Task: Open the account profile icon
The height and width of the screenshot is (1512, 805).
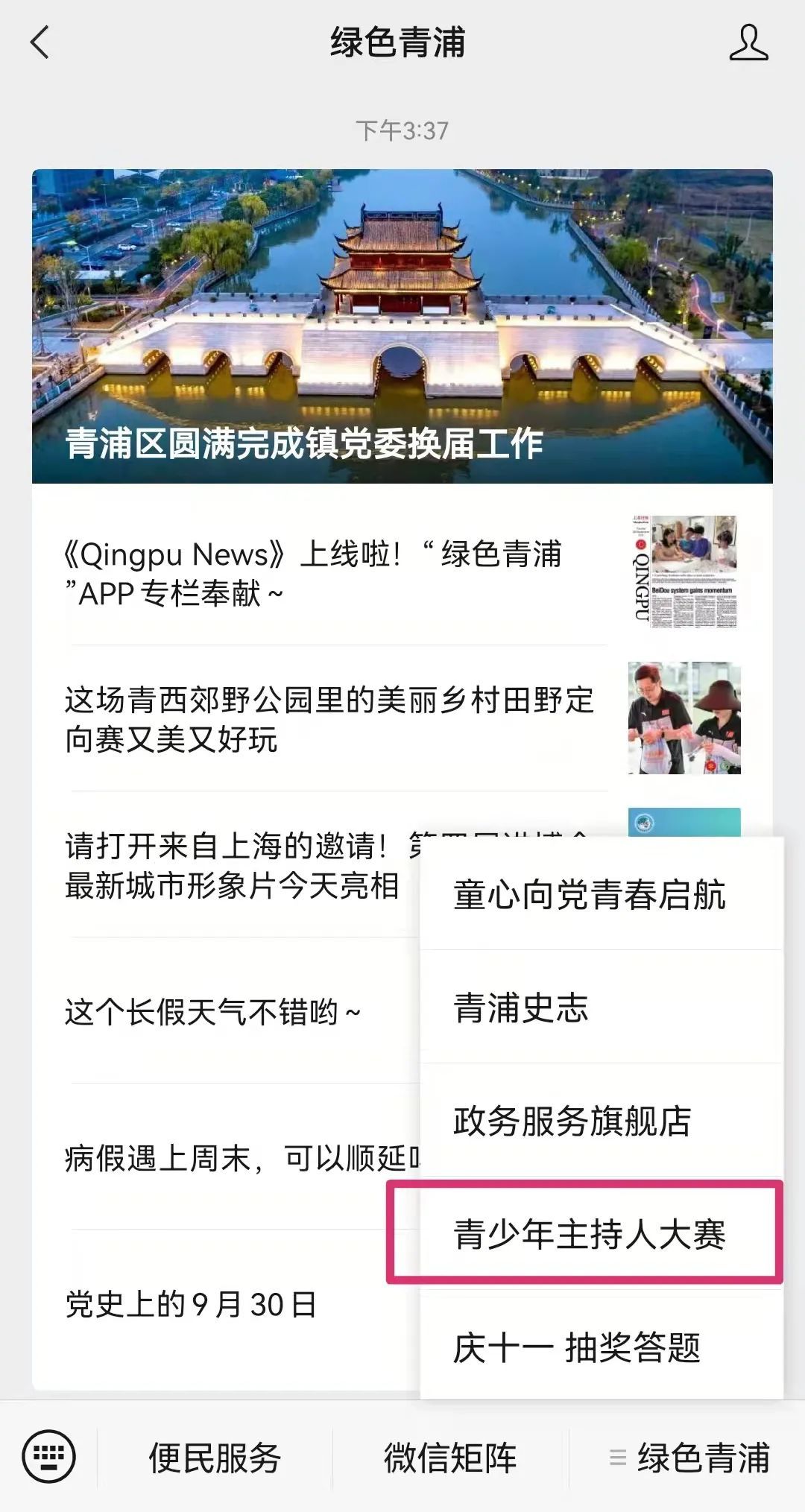Action: click(748, 42)
